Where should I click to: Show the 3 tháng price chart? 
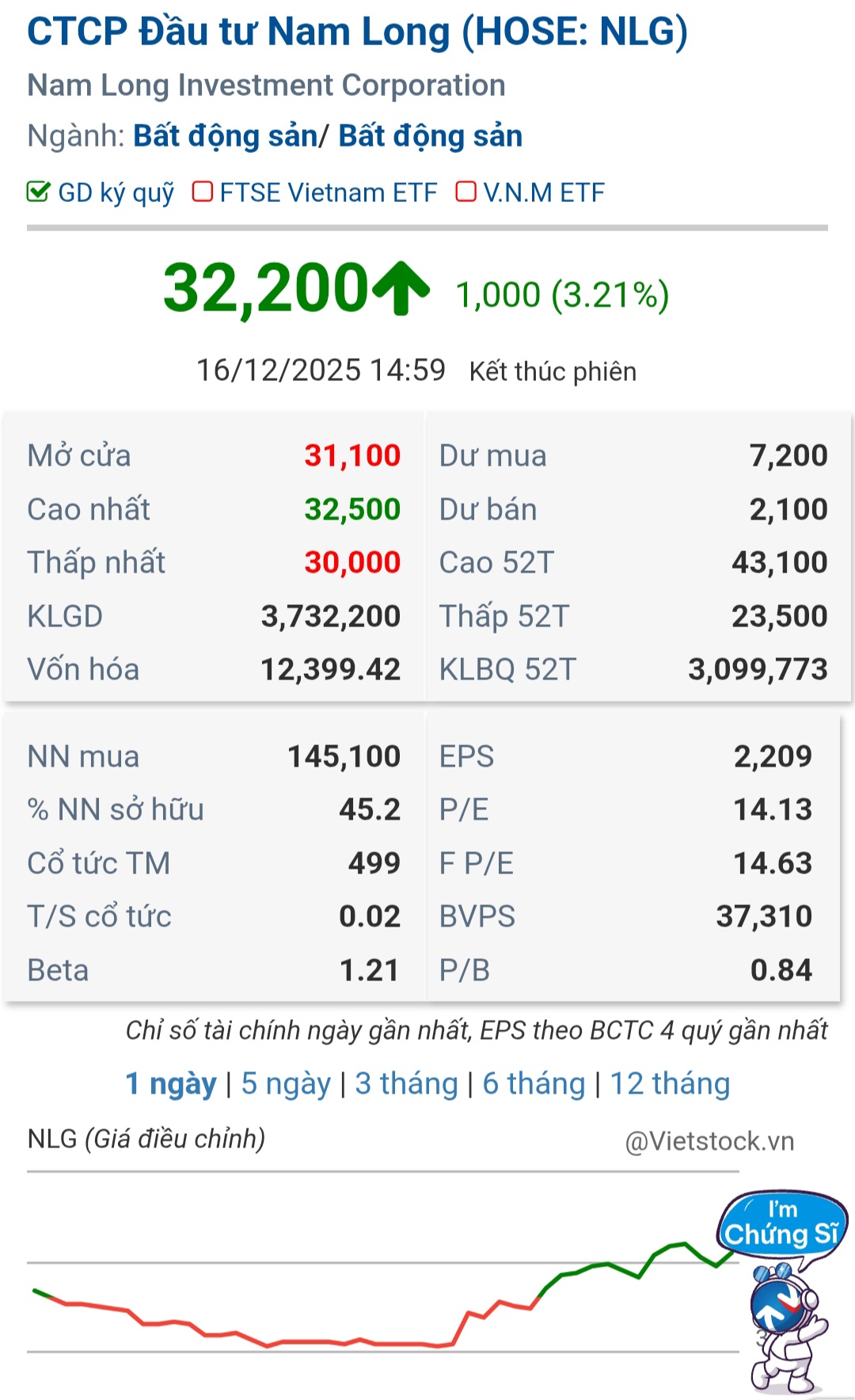point(406,1083)
